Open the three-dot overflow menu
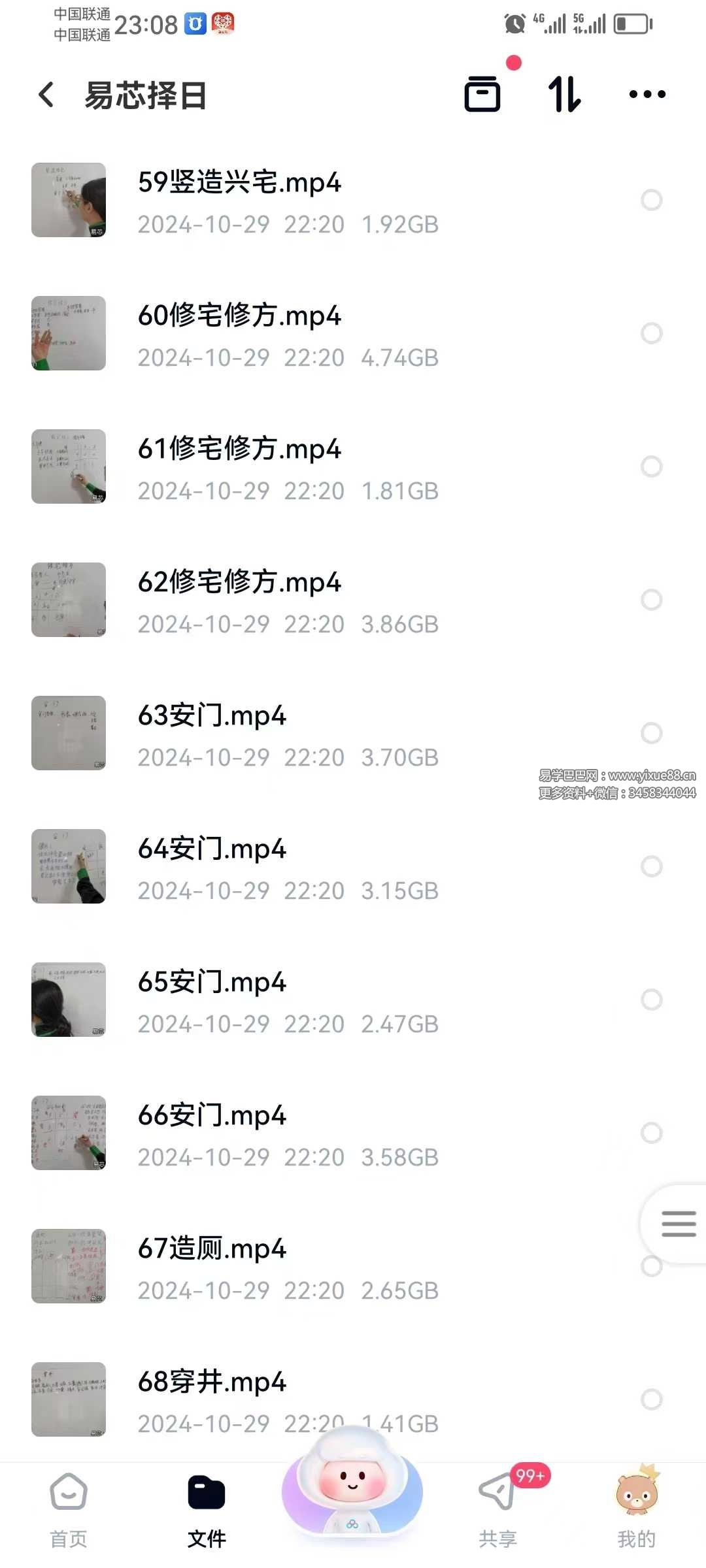 point(647,95)
